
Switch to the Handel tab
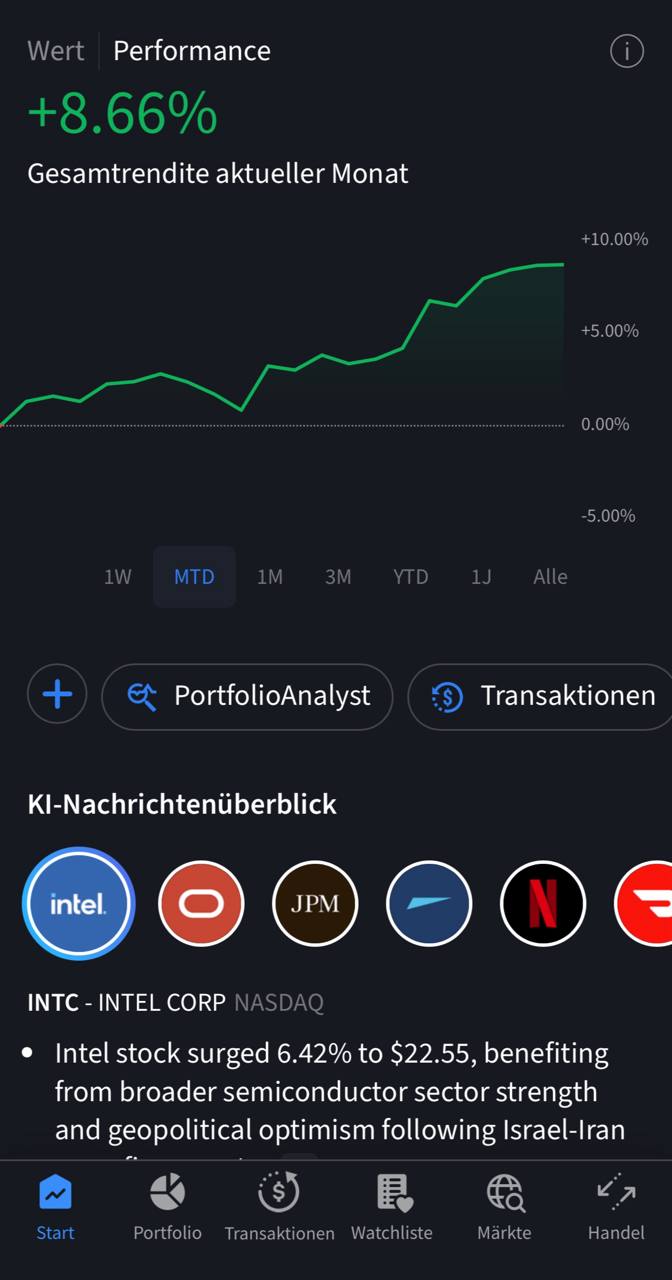coord(616,1208)
